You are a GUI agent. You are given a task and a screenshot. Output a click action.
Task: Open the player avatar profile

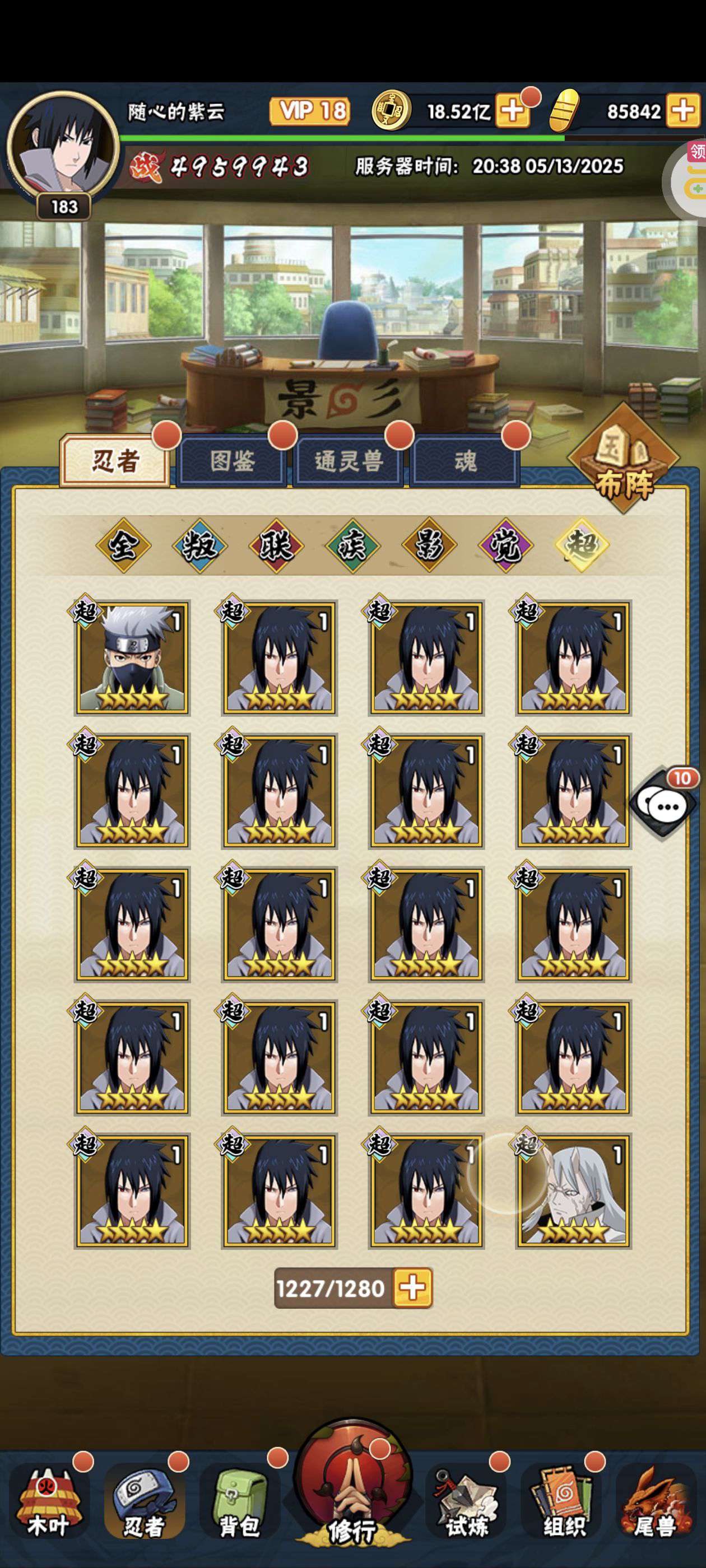coord(63,146)
